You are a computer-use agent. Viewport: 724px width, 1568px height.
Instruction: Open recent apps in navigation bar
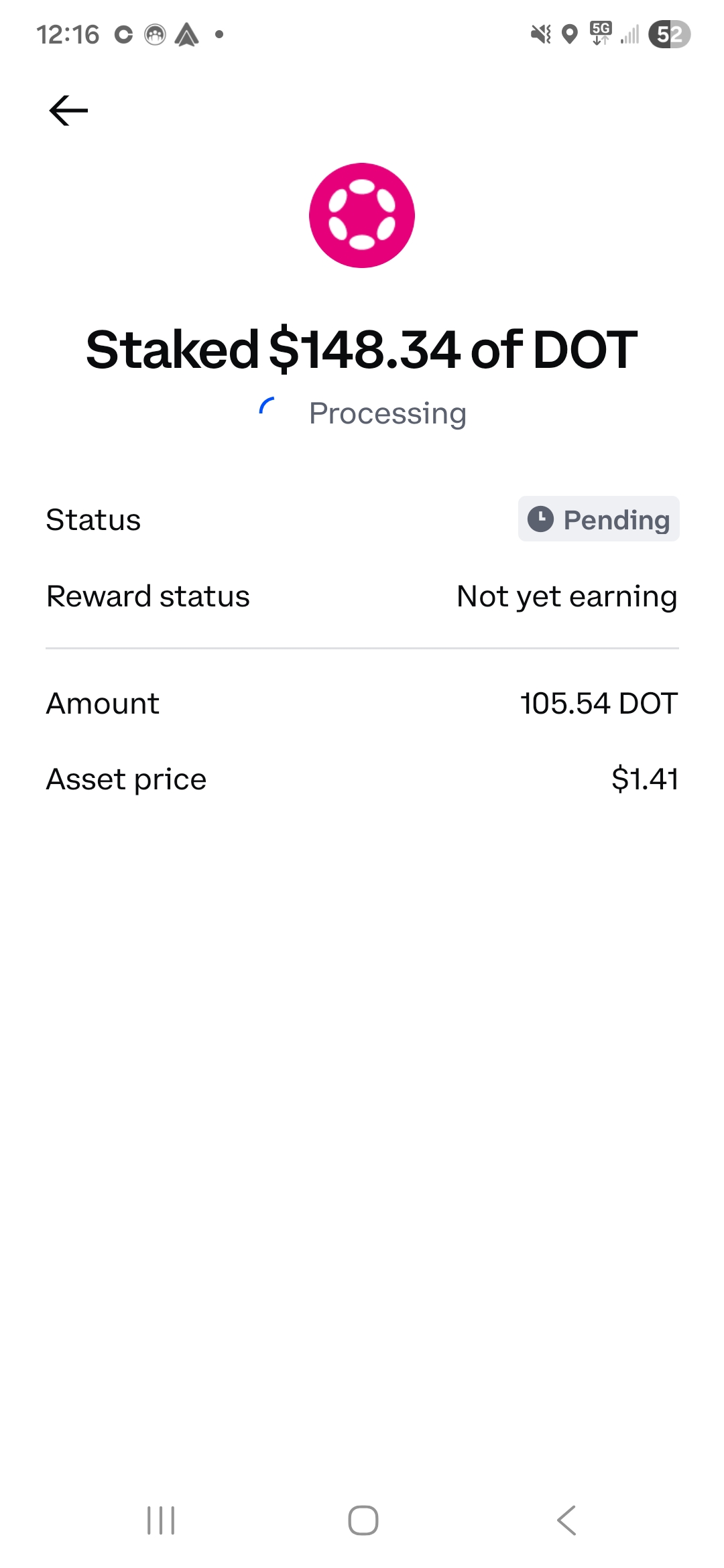(161, 1520)
